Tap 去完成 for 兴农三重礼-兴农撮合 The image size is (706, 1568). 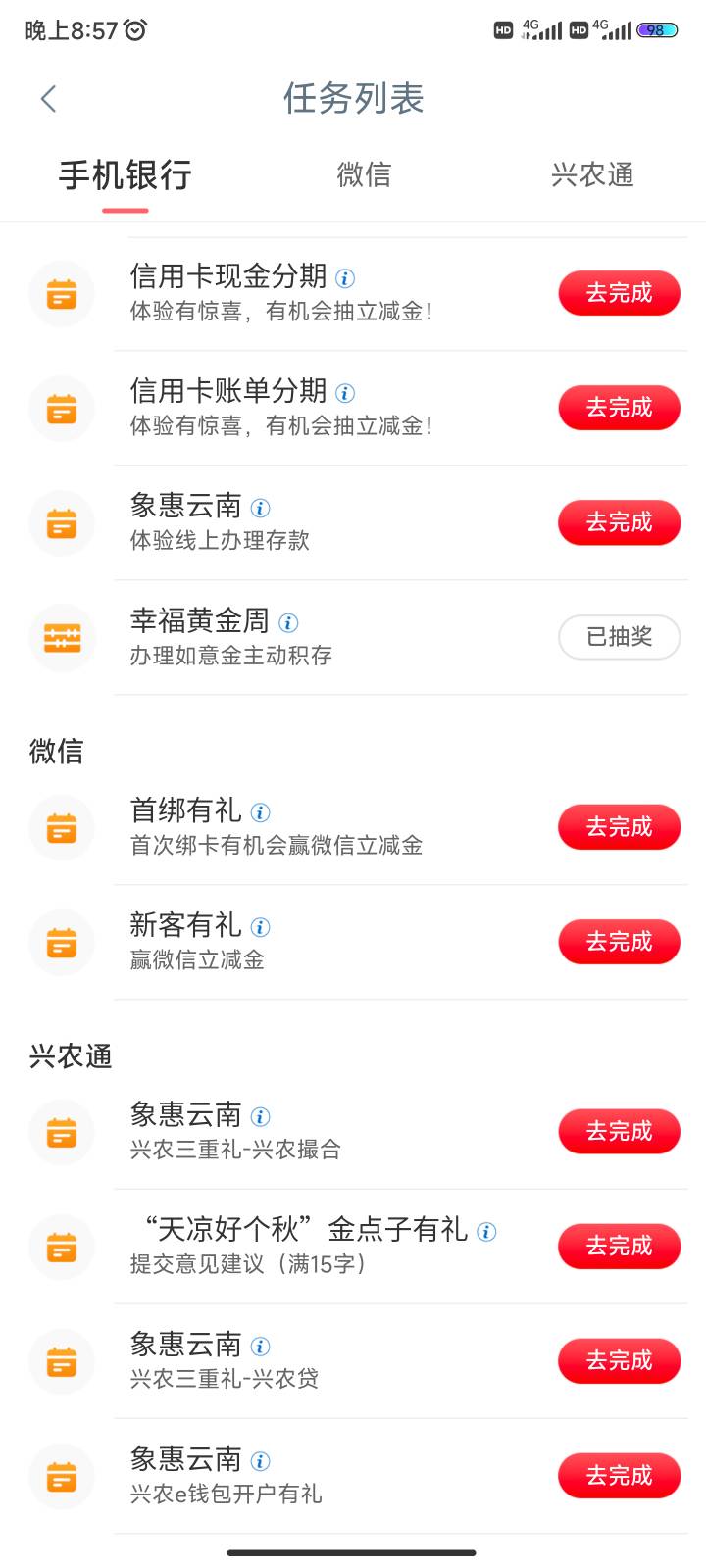coord(619,1132)
